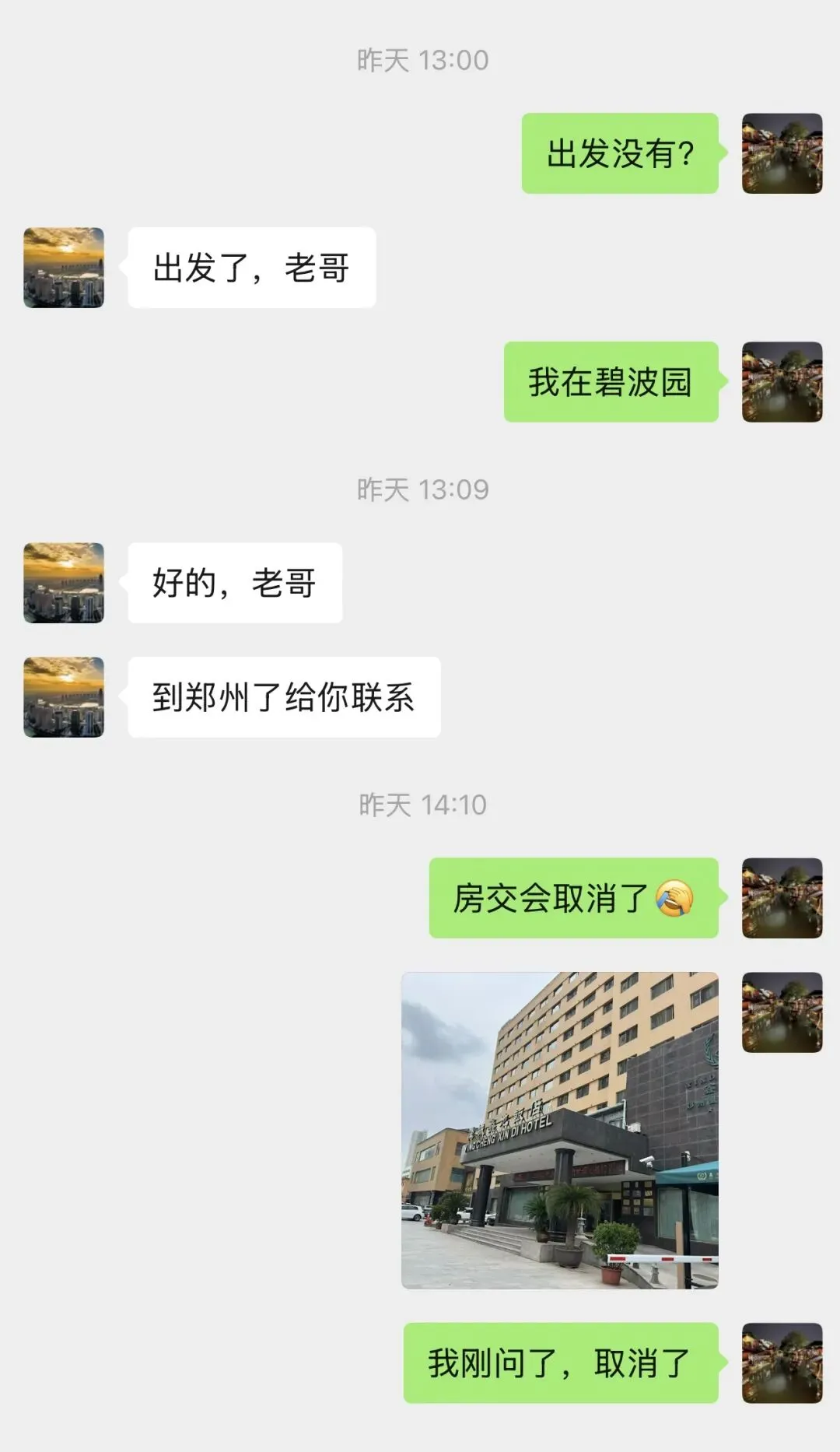The width and height of the screenshot is (840, 1452).
Task: Tap avatar next to "我在碧波园" message
Action: point(782,382)
